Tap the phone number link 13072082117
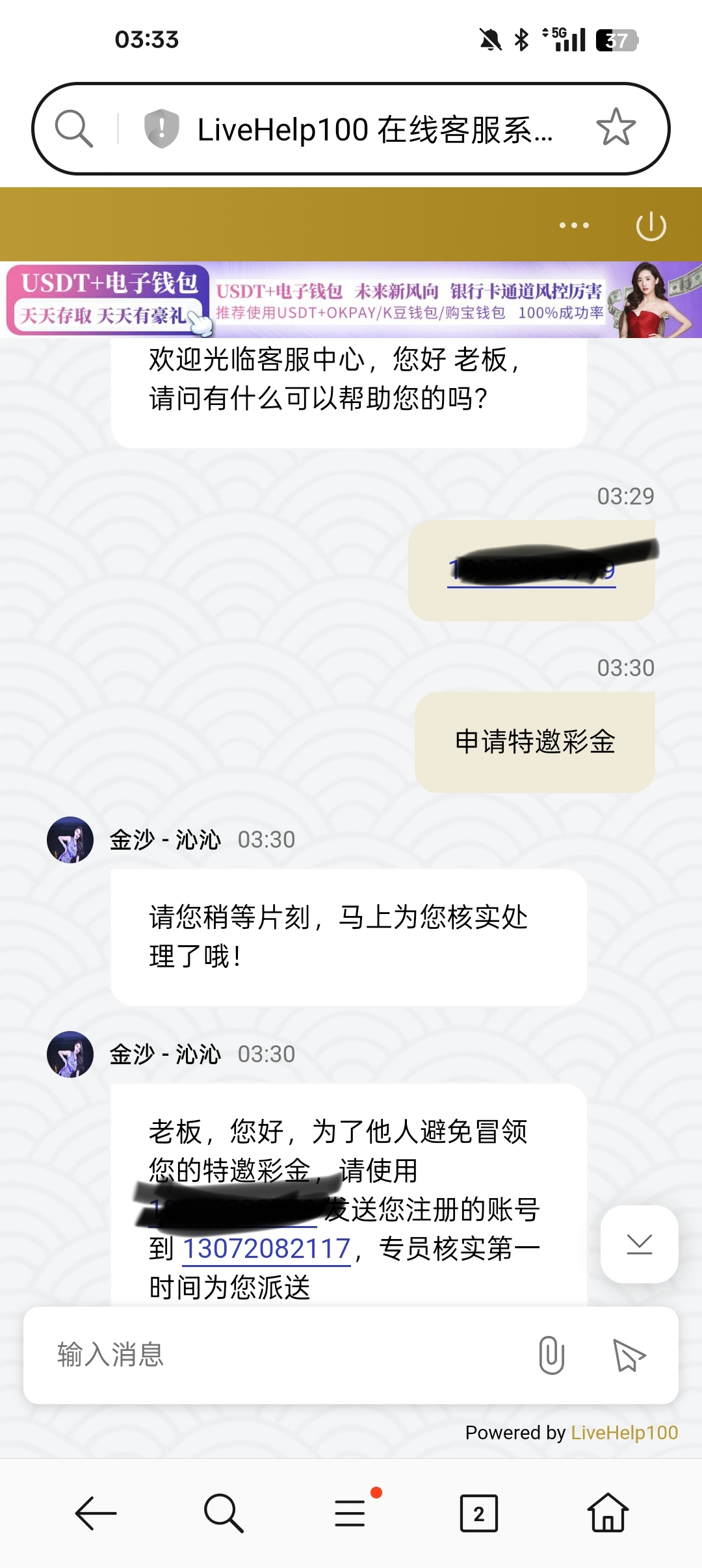 tap(266, 1249)
